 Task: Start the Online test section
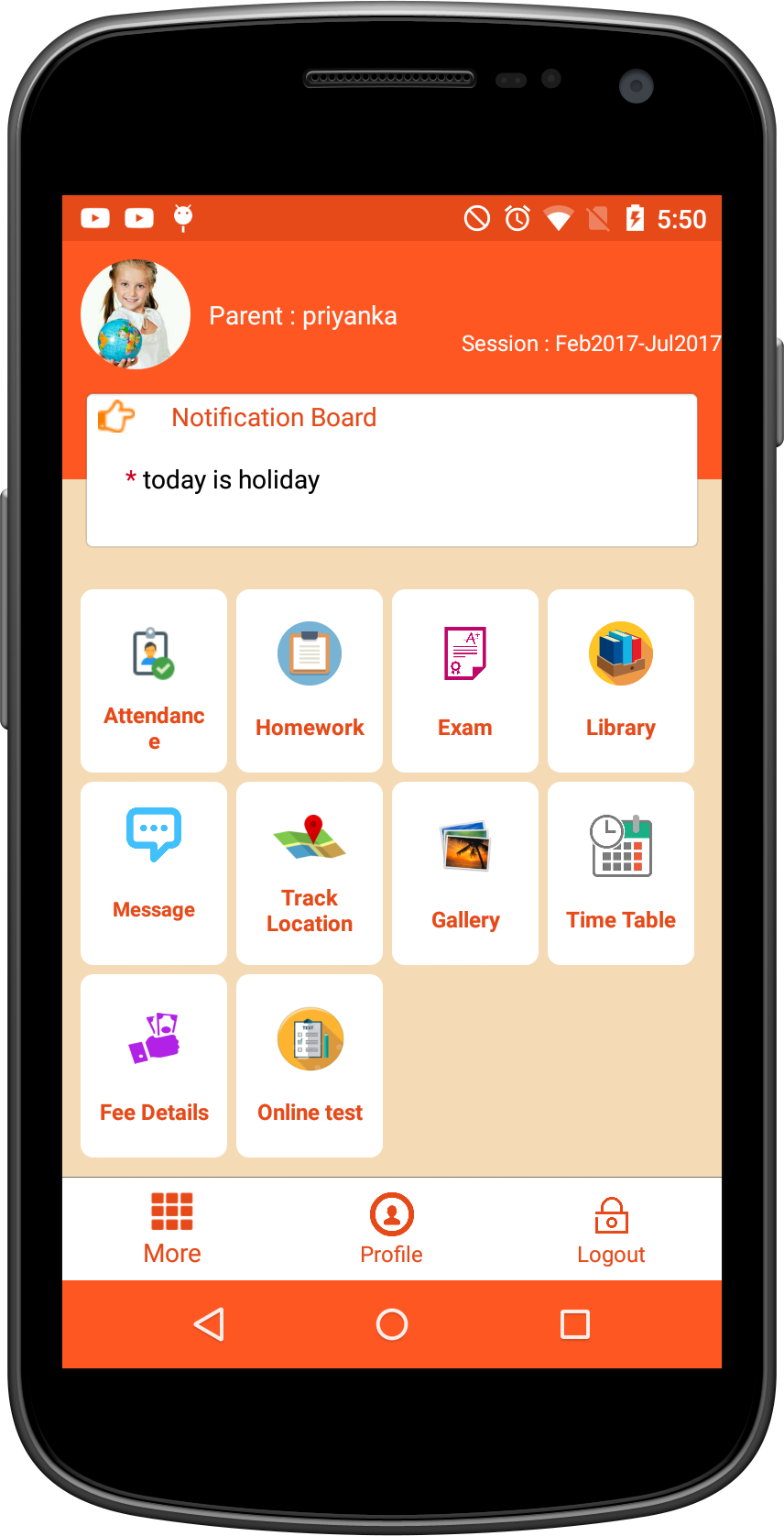tap(310, 1066)
